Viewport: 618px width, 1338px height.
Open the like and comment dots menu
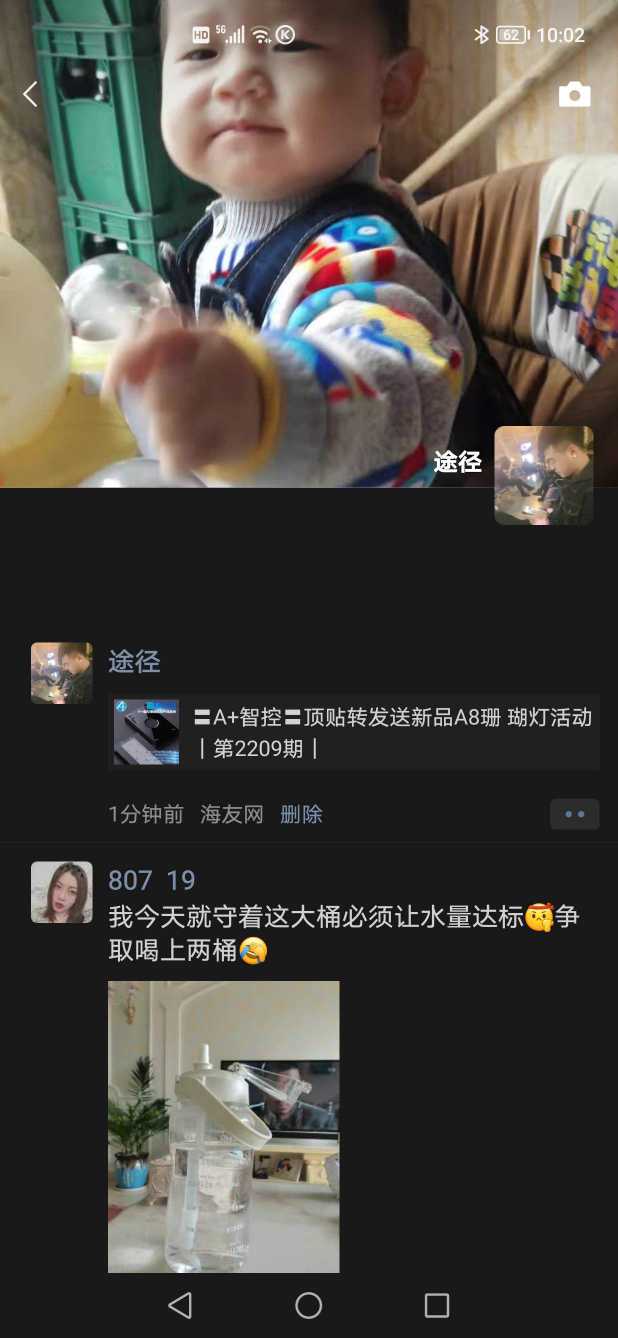tap(574, 814)
